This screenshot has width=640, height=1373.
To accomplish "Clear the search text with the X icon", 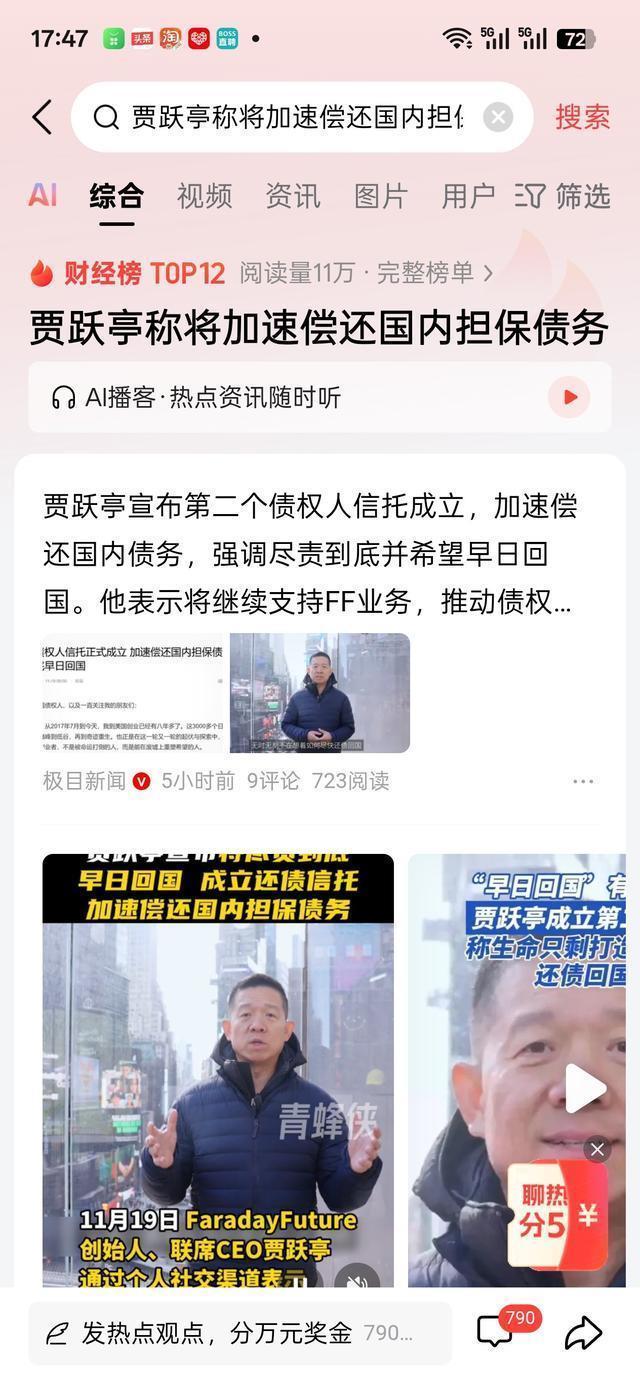I will (498, 118).
